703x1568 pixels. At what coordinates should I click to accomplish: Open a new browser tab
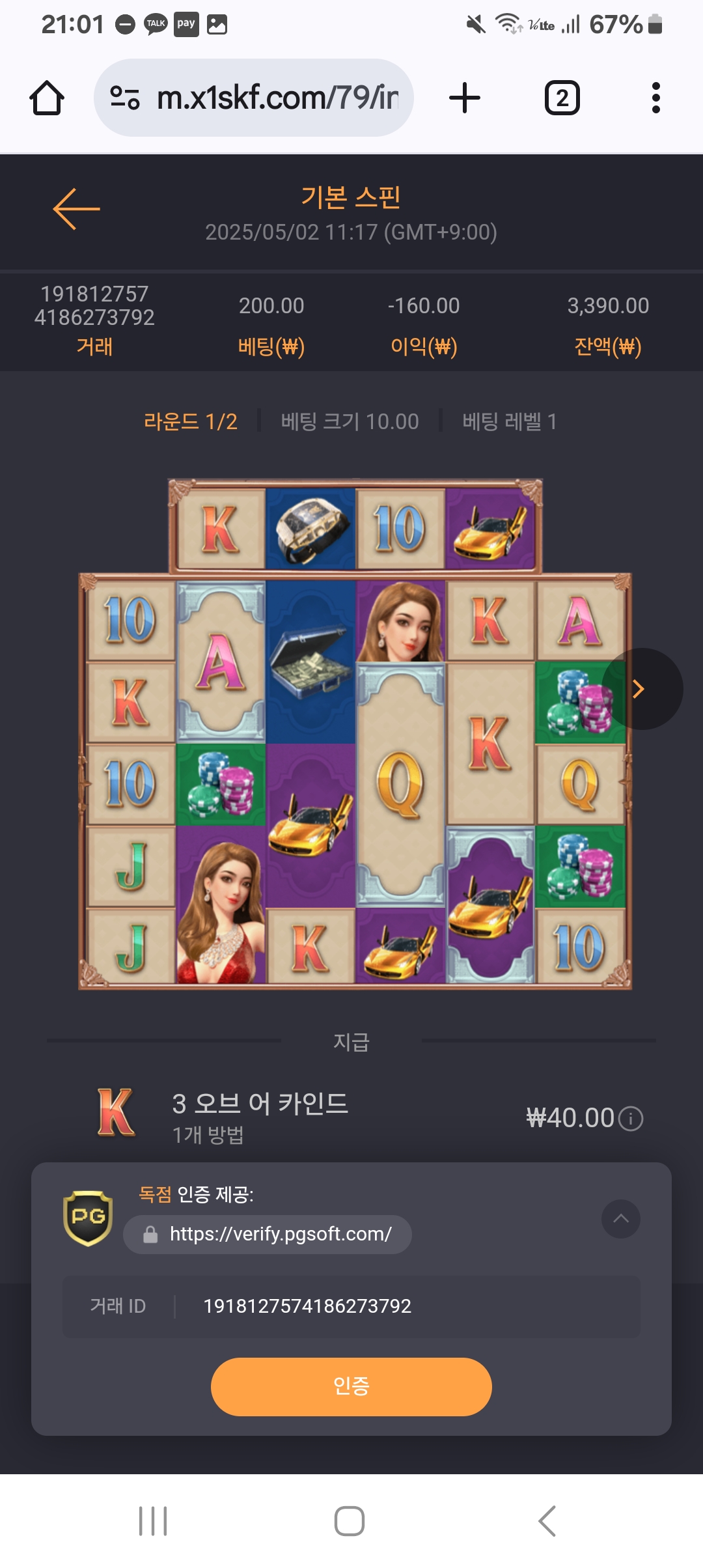465,98
